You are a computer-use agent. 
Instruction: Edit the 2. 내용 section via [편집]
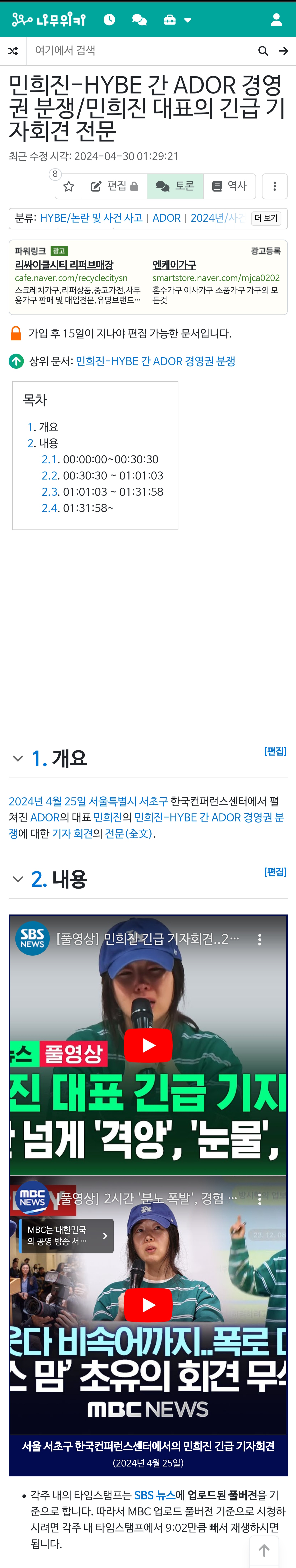pyautogui.click(x=275, y=872)
